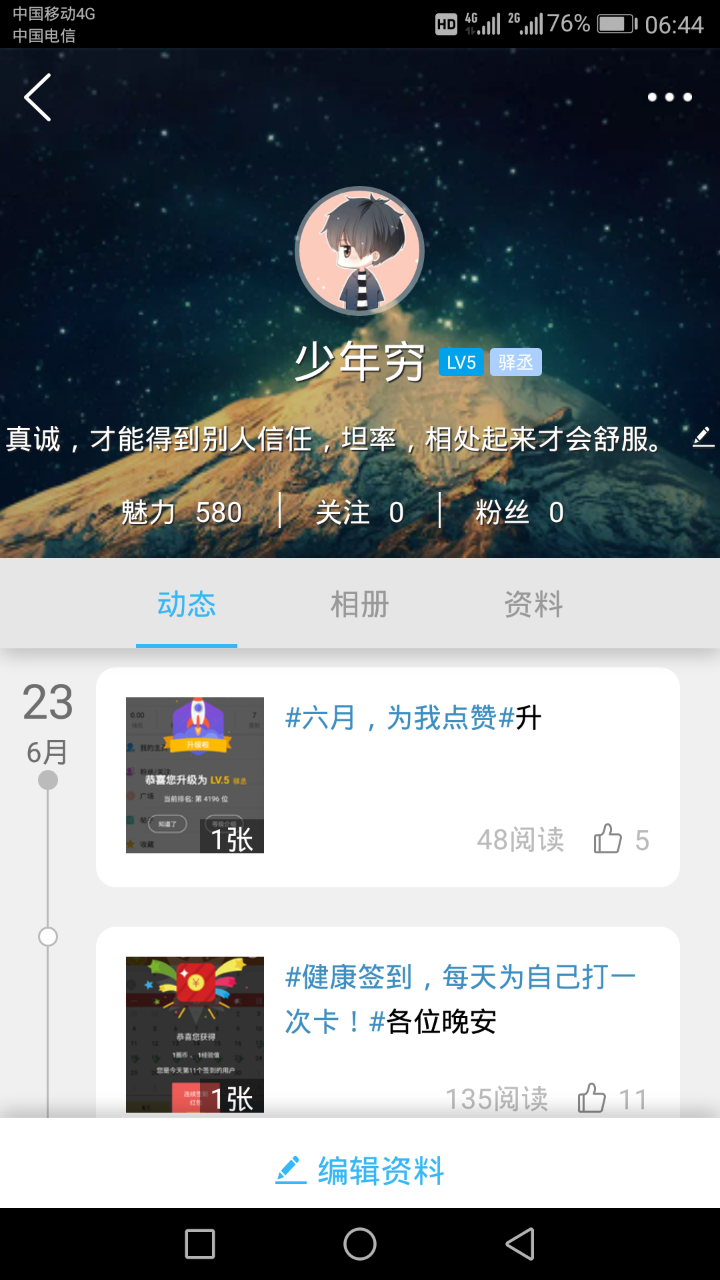View the 粉丝 followers list
The height and width of the screenshot is (1280, 720).
tap(519, 513)
